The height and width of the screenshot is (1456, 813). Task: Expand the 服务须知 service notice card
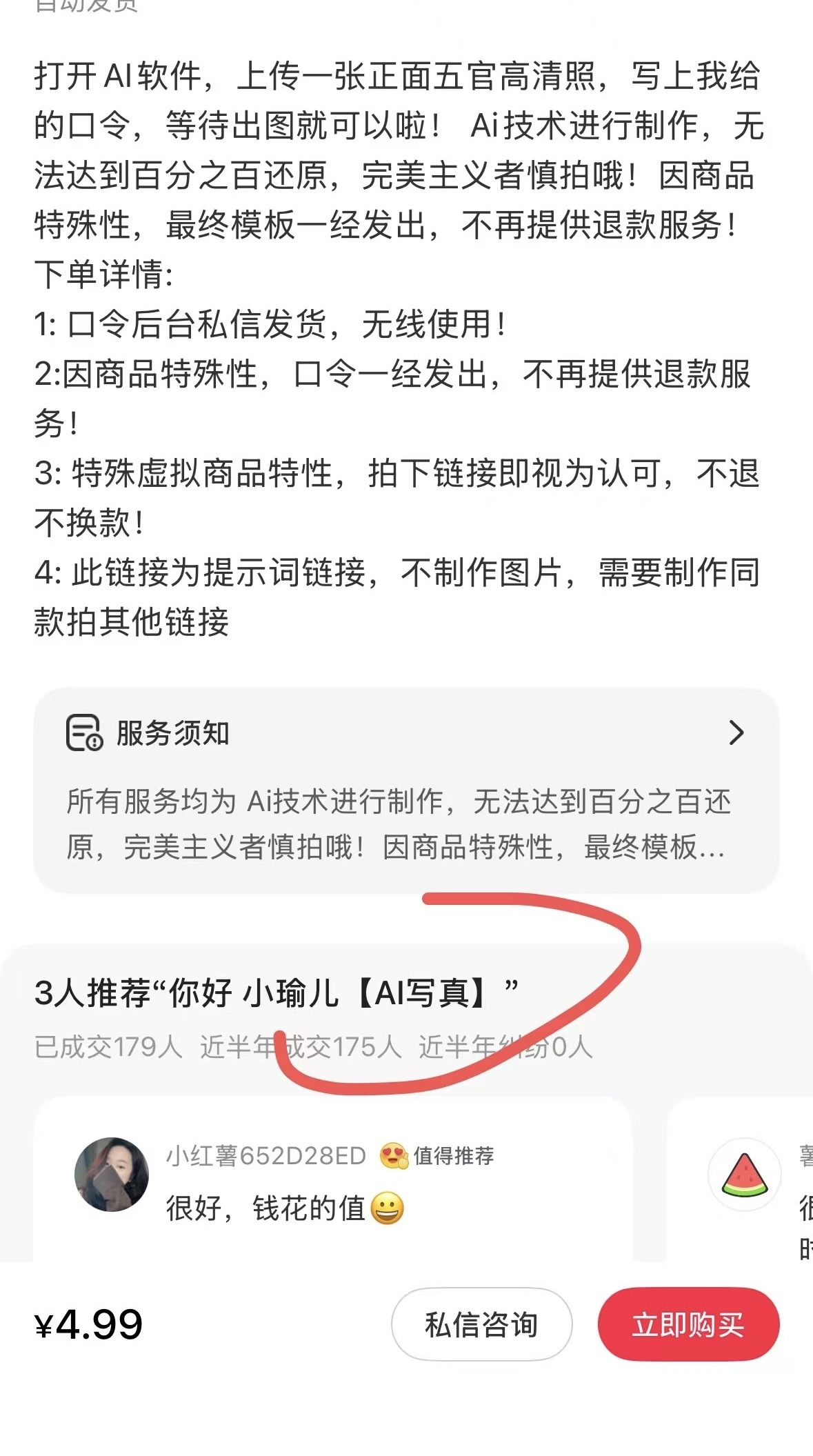click(x=406, y=790)
